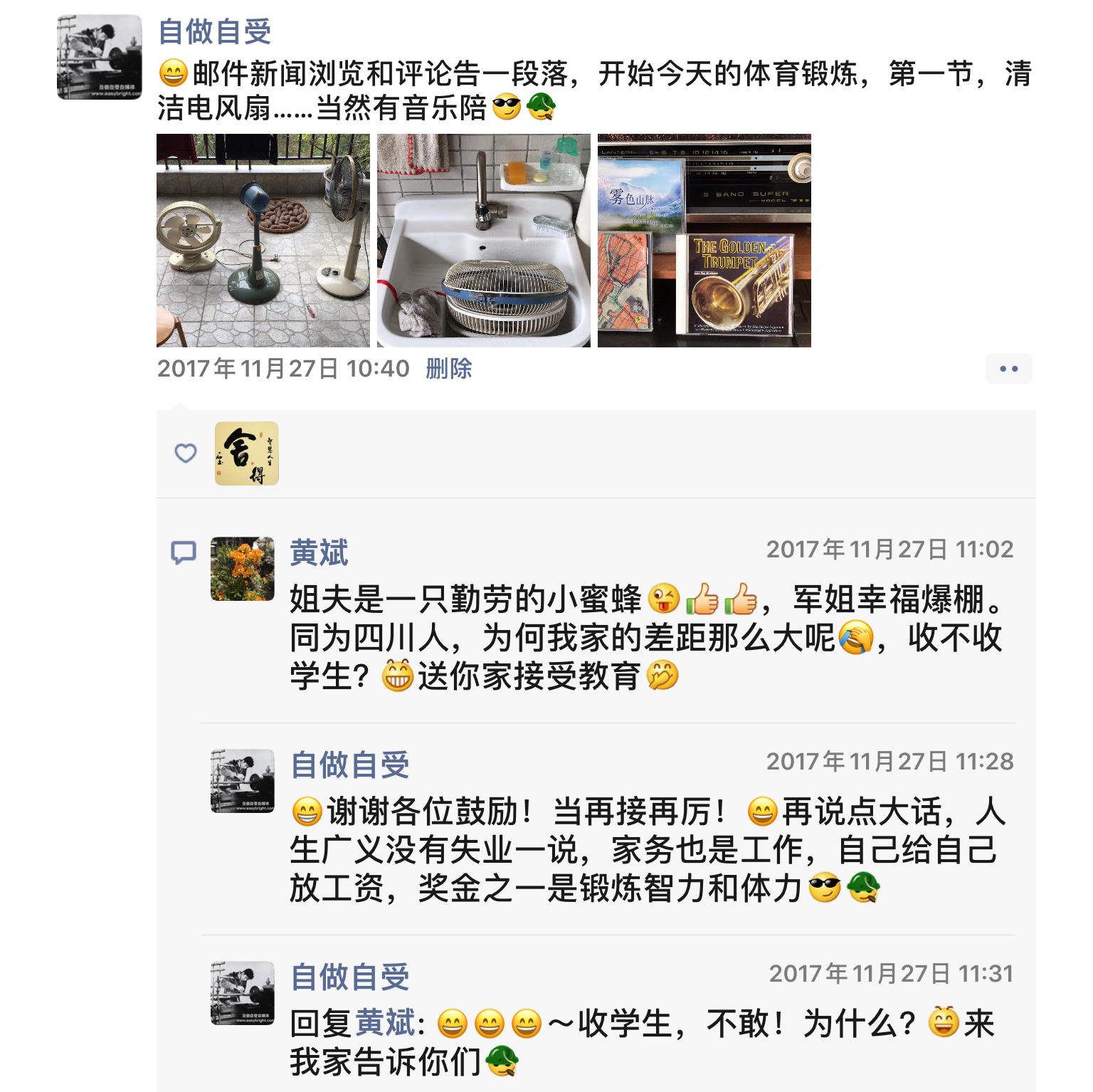Screen dimensions: 1093x1092
Task: Open 黄斌's profile from the comment name
Action: (x=319, y=553)
